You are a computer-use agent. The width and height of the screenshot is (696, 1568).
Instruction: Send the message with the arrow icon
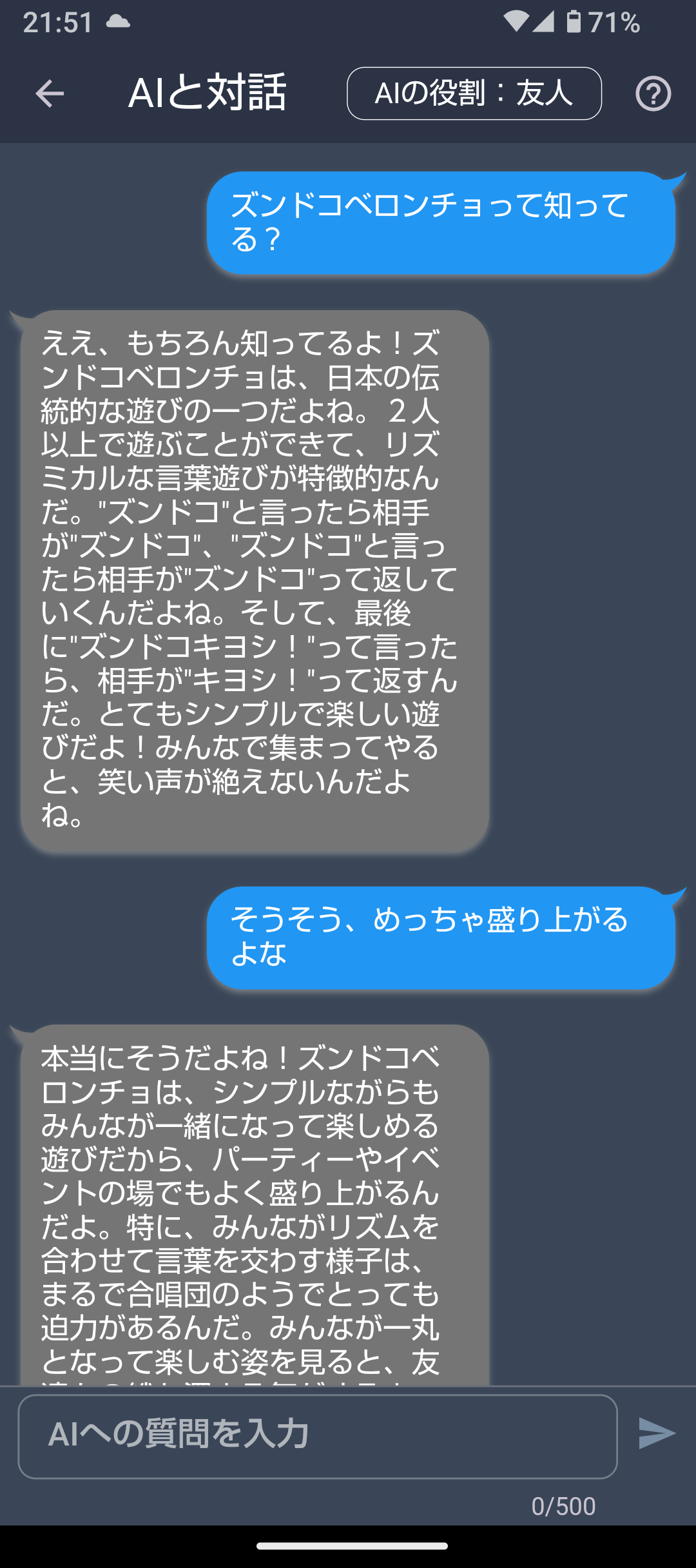click(x=657, y=1434)
